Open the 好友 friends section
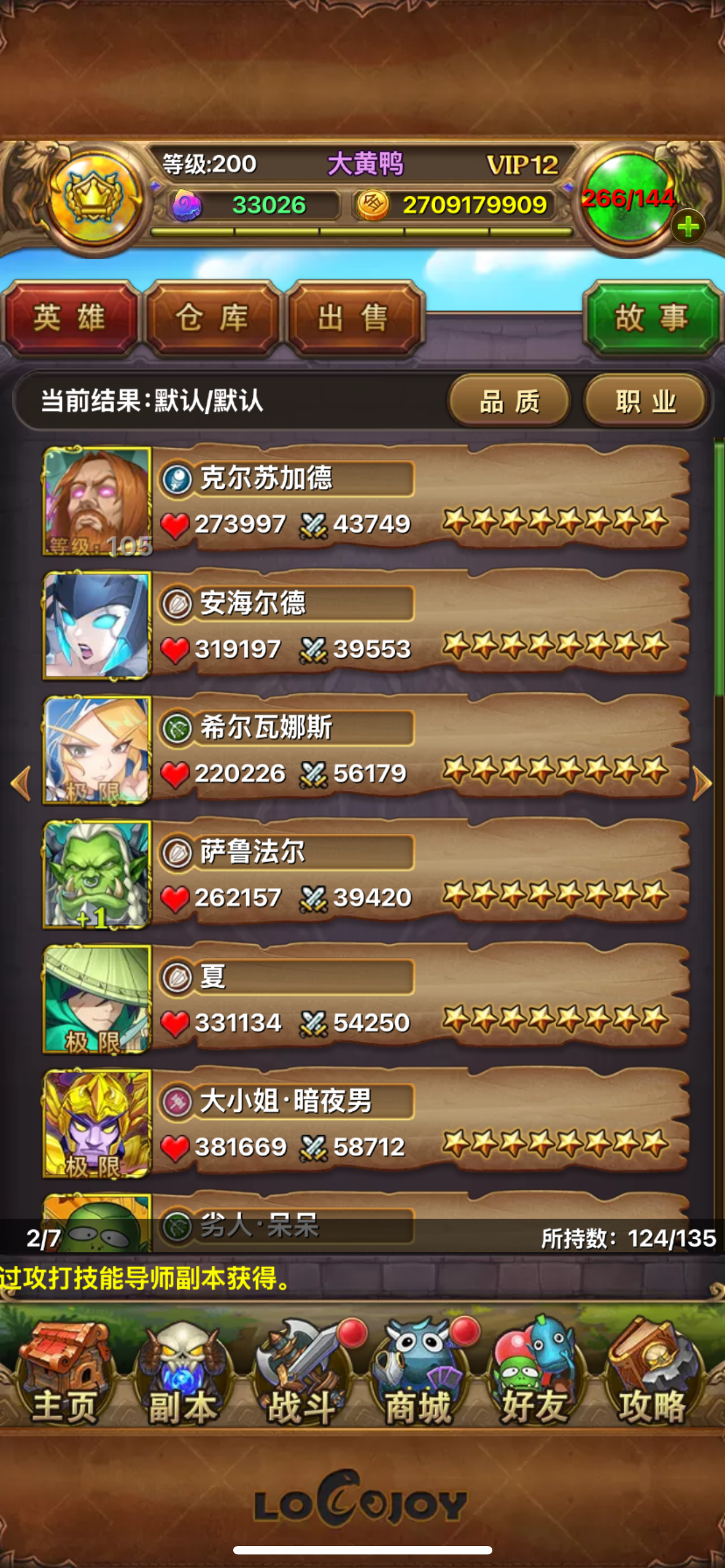Image resolution: width=725 pixels, height=1568 pixels. 536,1376
